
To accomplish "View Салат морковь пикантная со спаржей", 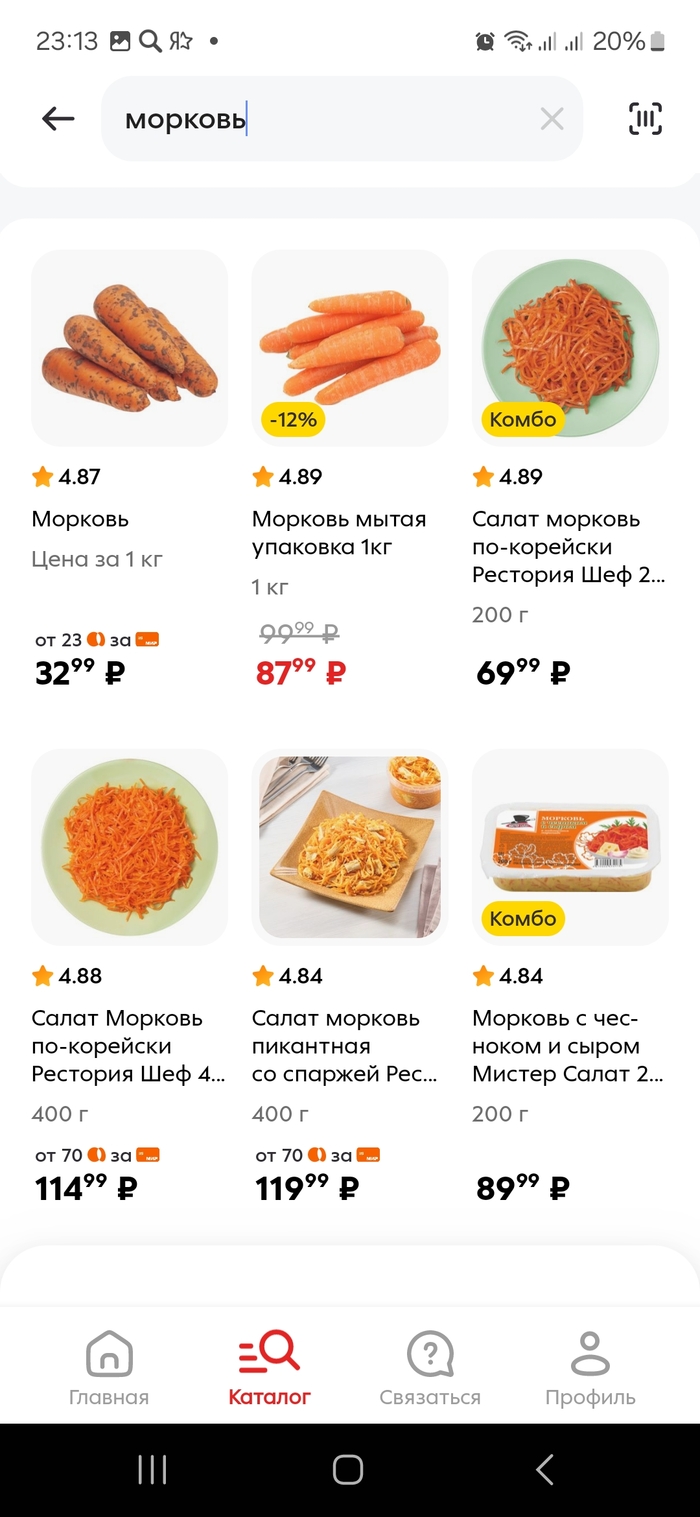I will point(349,848).
